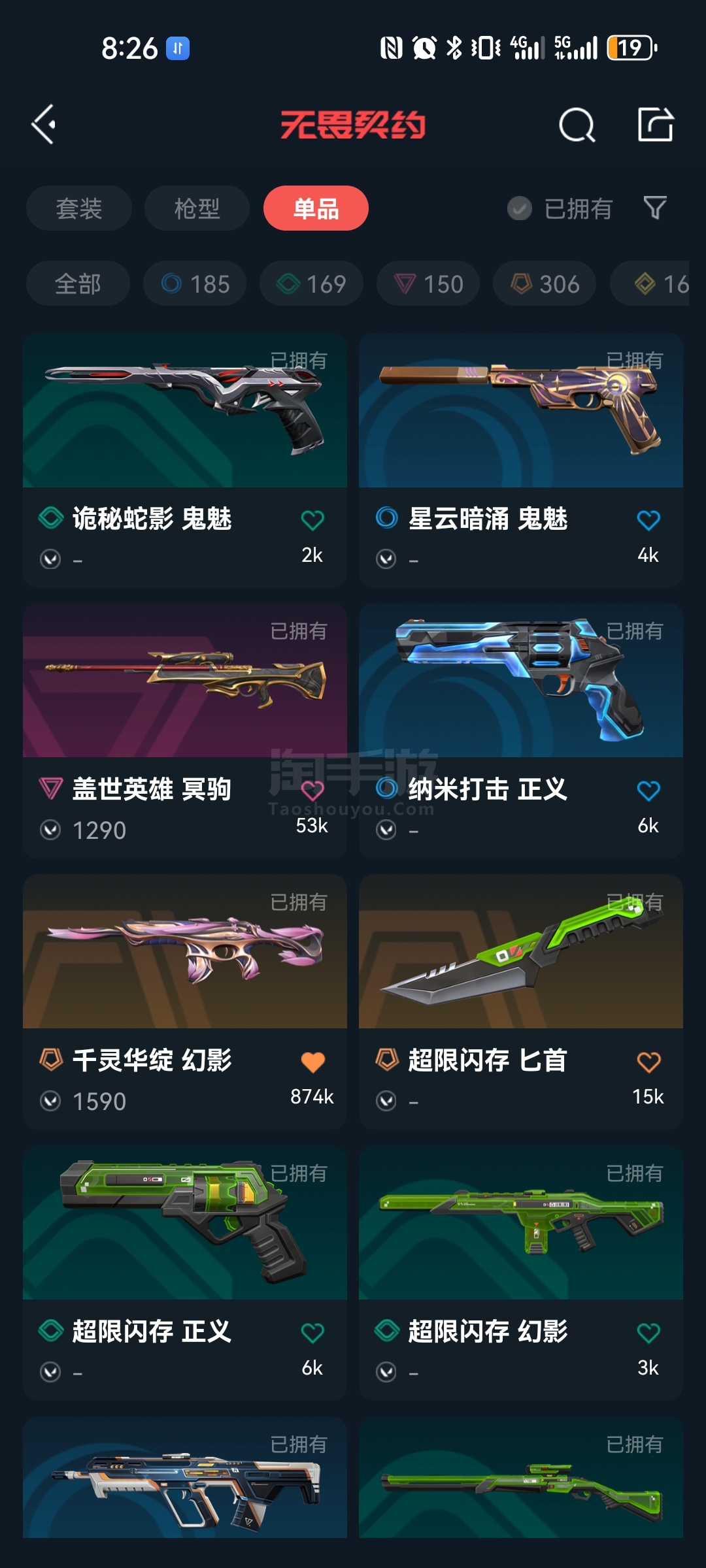This screenshot has width=706, height=1568.
Task: Filter by the 150 tier chip
Action: 428,284
